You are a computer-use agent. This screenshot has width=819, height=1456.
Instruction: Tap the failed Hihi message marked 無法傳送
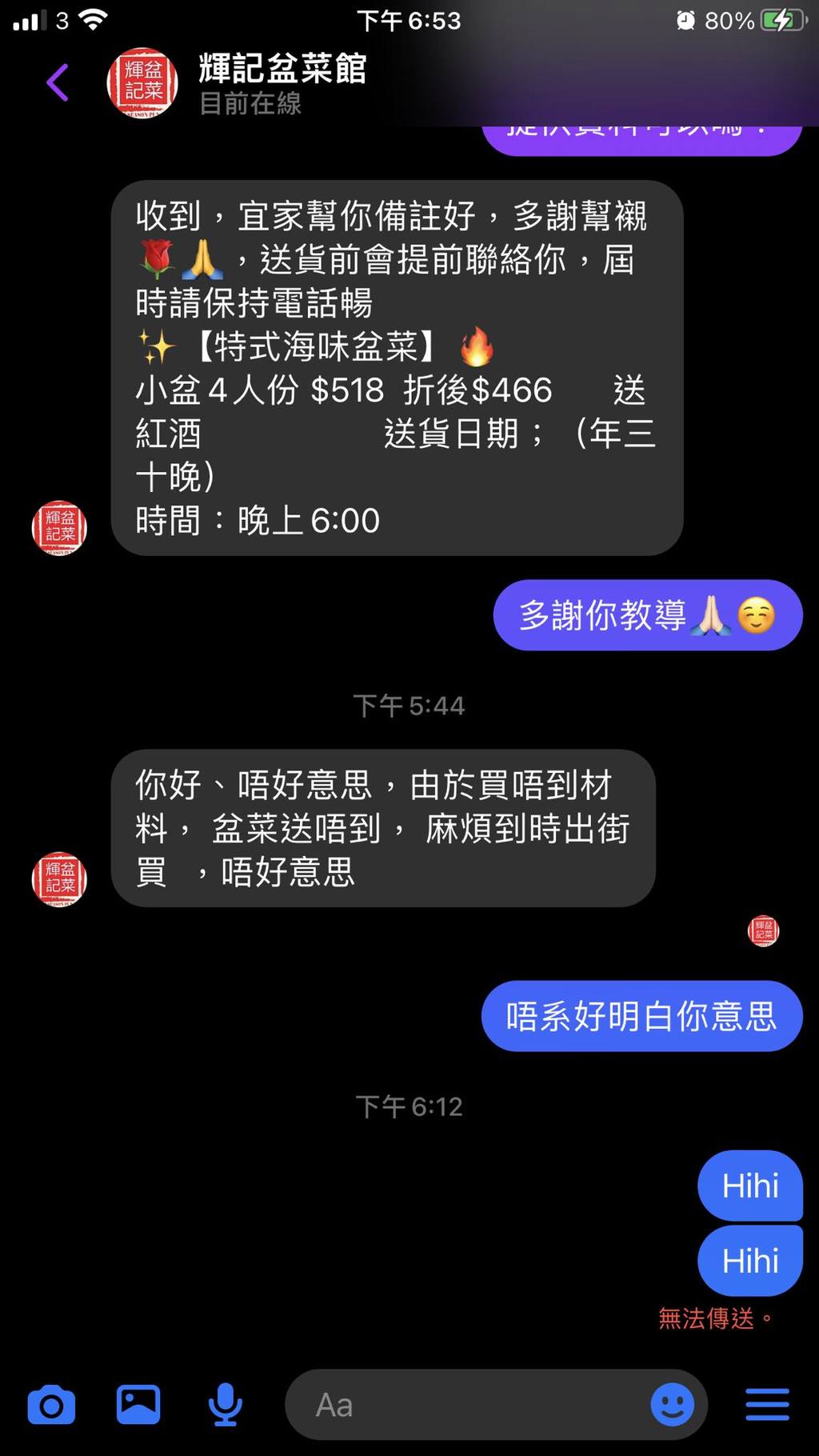[749, 1261]
